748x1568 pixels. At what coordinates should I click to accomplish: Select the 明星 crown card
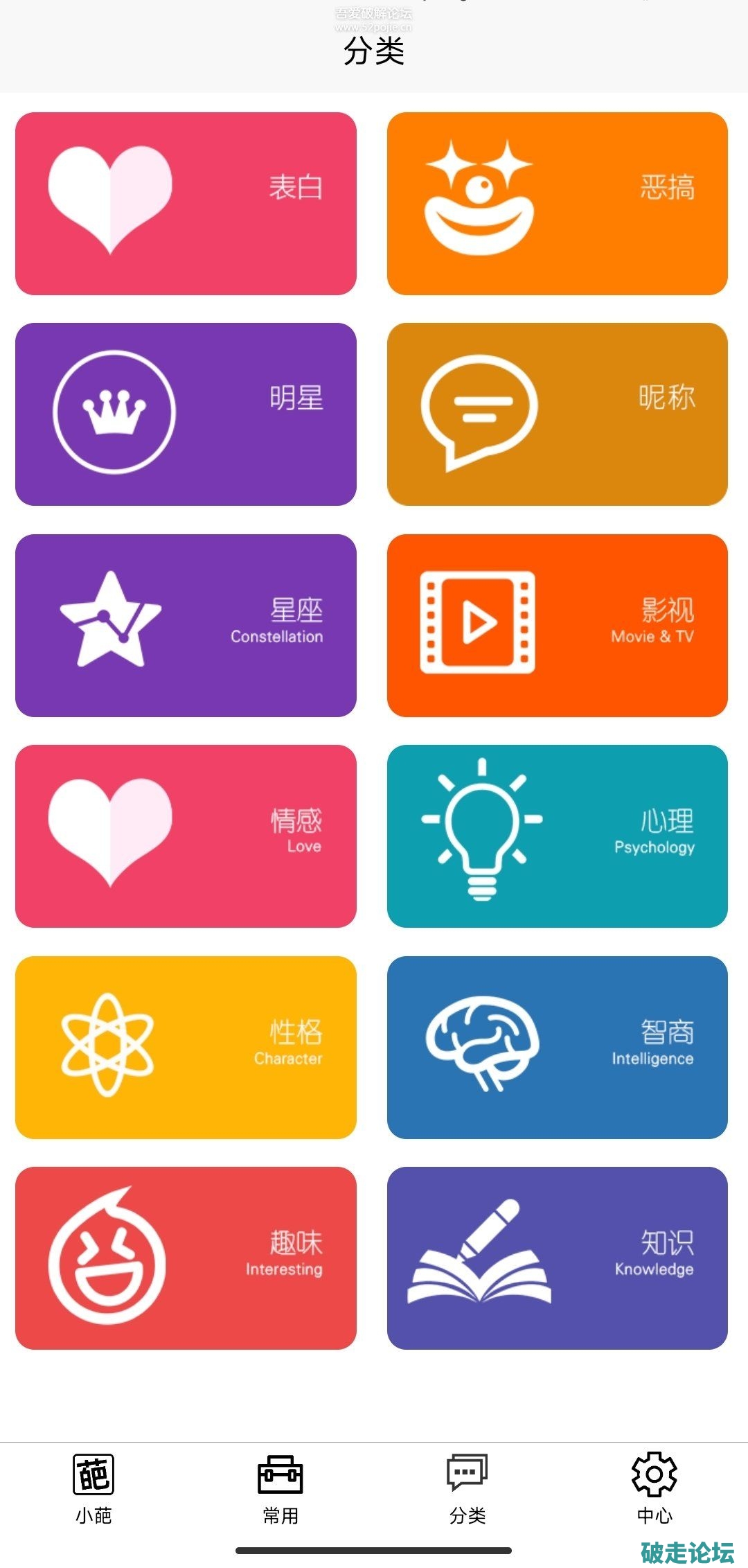tap(186, 414)
